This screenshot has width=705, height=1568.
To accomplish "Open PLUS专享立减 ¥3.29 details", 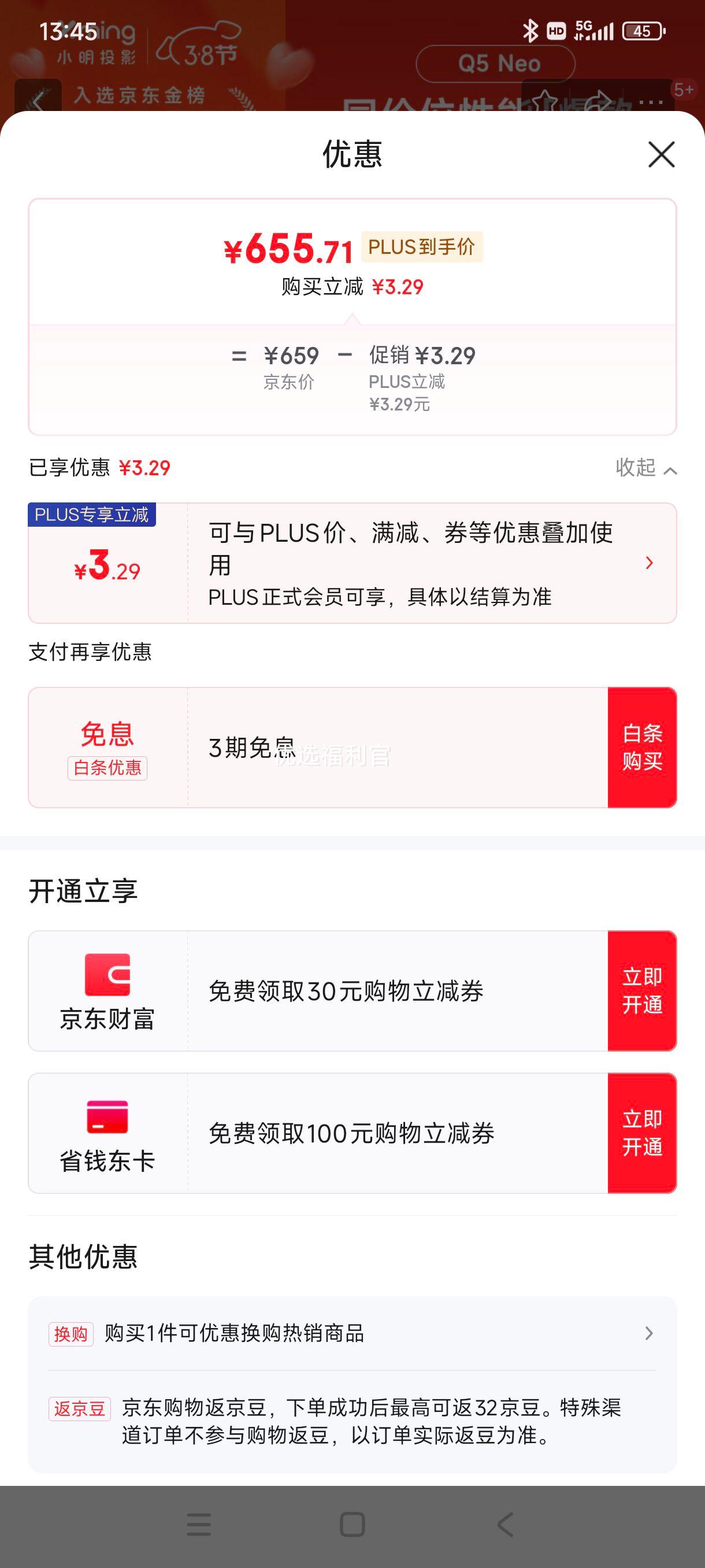I will (352, 563).
